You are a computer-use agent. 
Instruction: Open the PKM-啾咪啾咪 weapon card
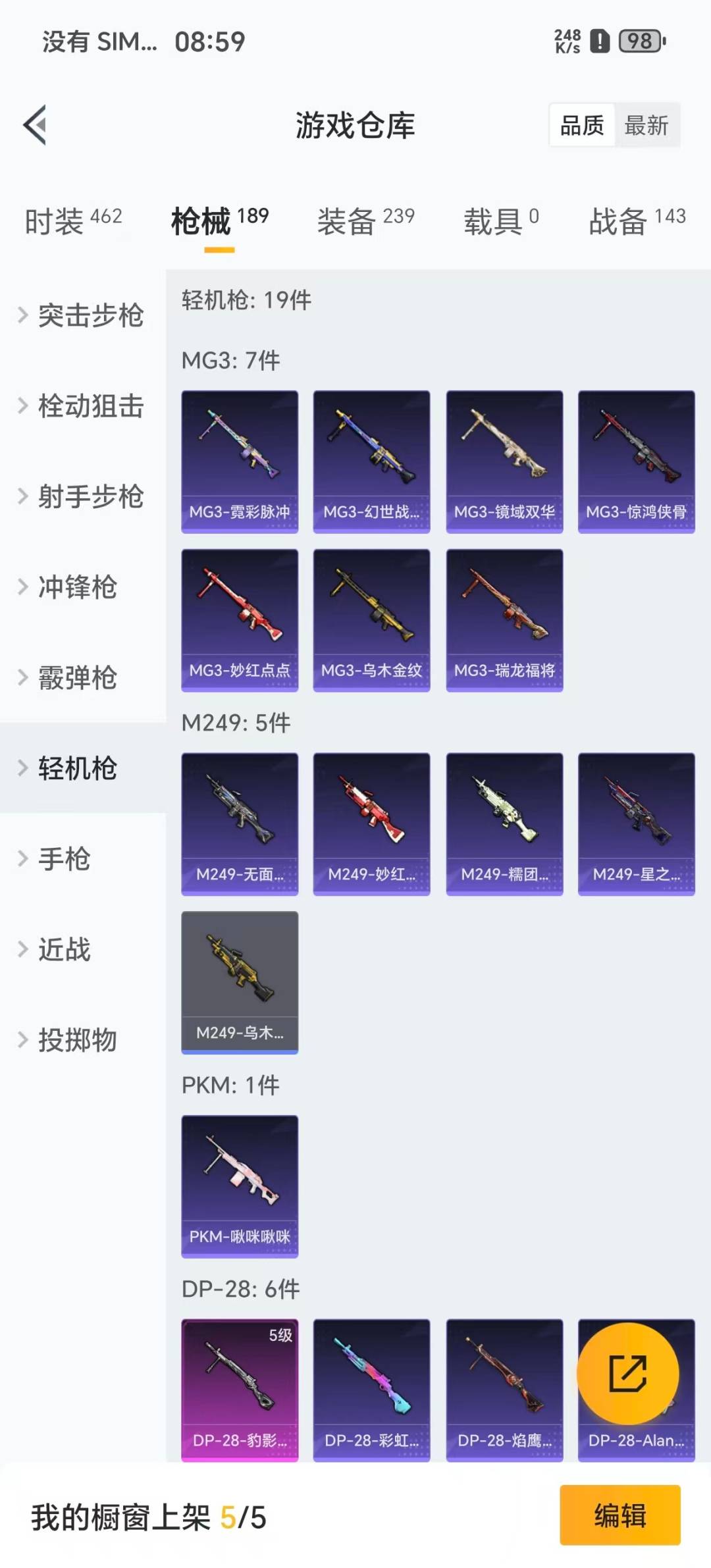(239, 1185)
